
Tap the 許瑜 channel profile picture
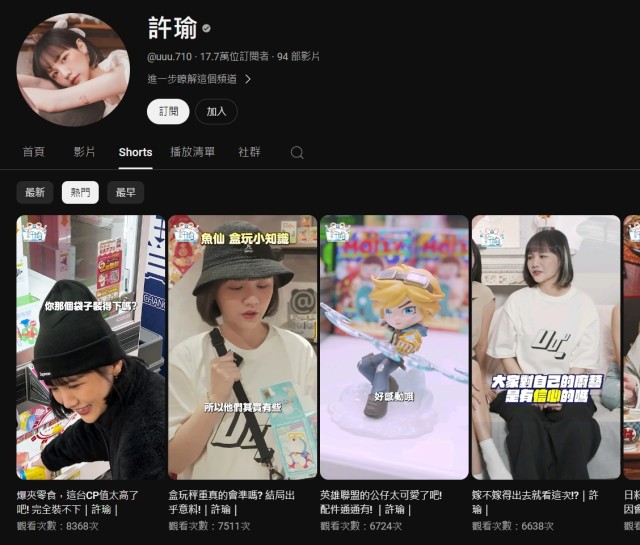[x=73, y=69]
